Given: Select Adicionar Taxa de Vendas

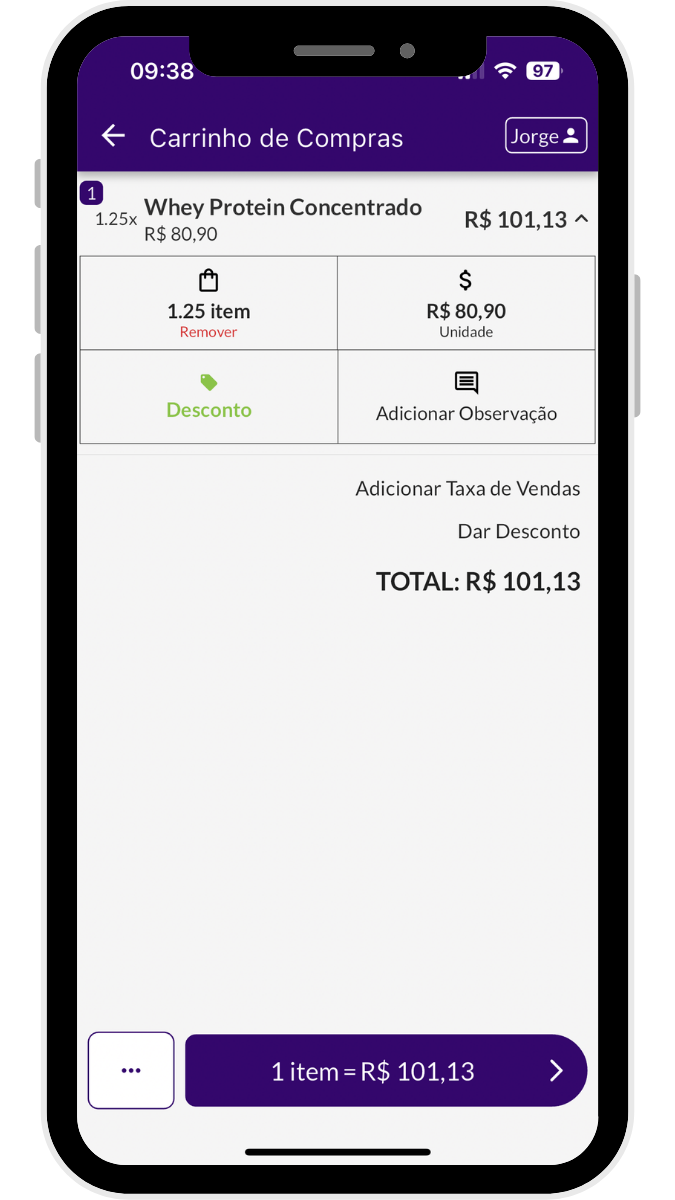Looking at the screenshot, I should [x=467, y=489].
